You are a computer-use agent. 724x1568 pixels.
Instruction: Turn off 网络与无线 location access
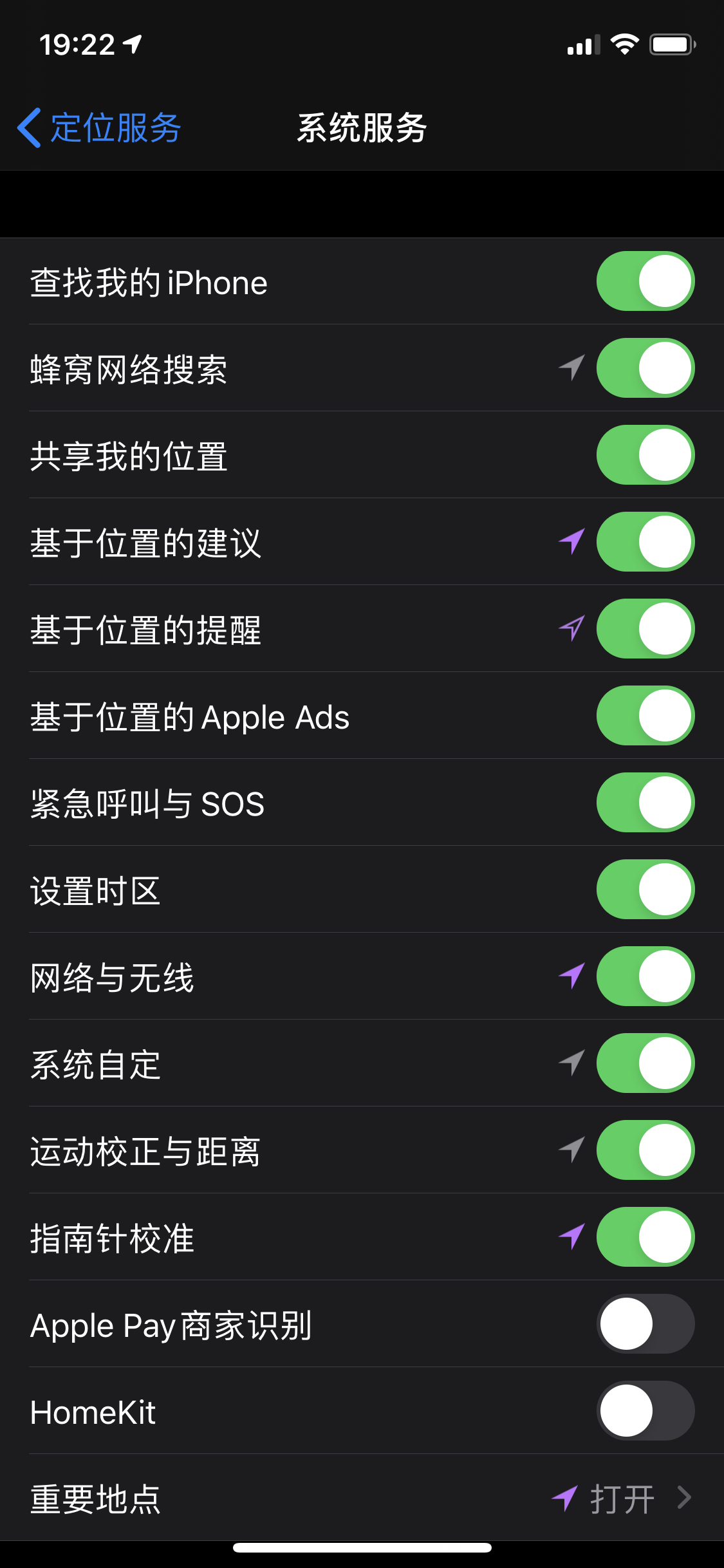point(645,976)
